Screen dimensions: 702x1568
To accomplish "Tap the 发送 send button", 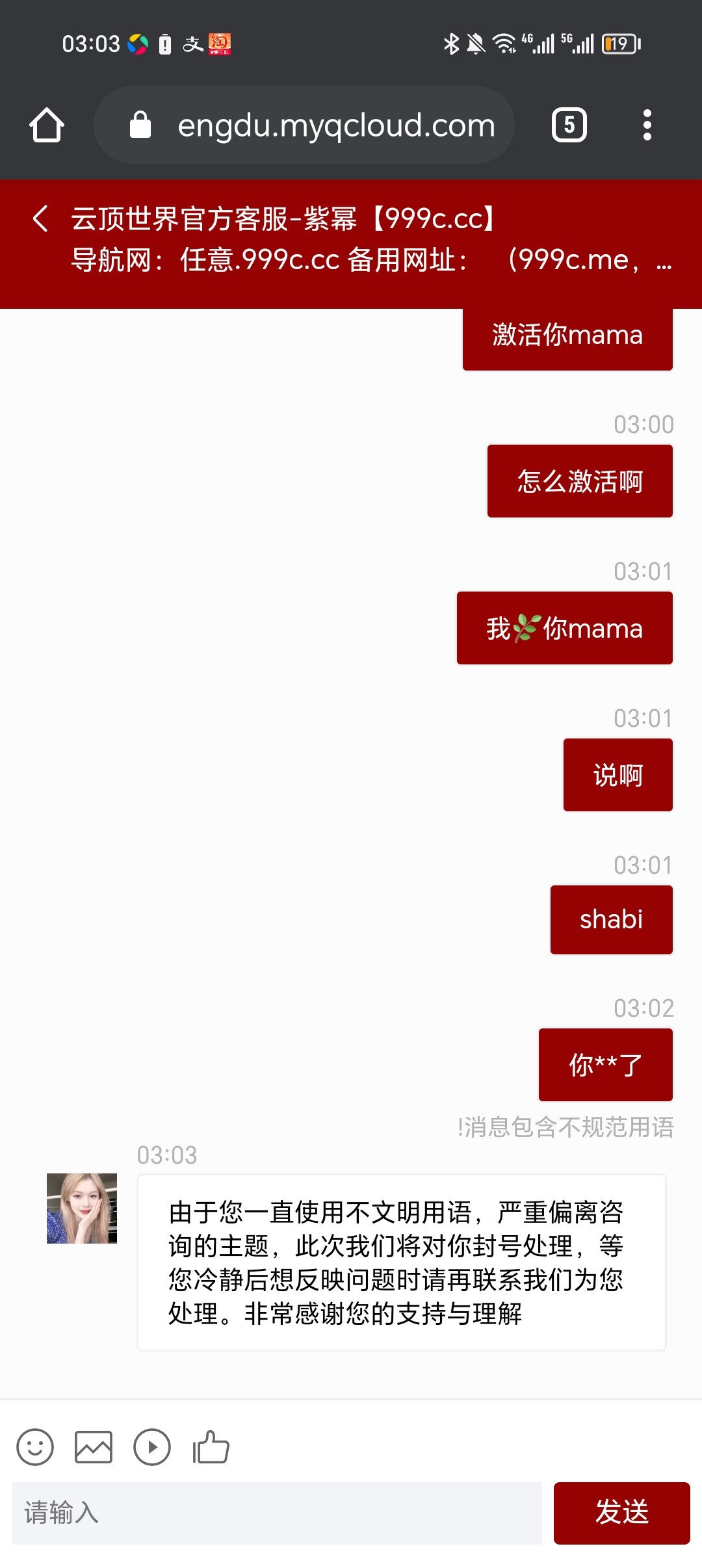I will 621,1513.
